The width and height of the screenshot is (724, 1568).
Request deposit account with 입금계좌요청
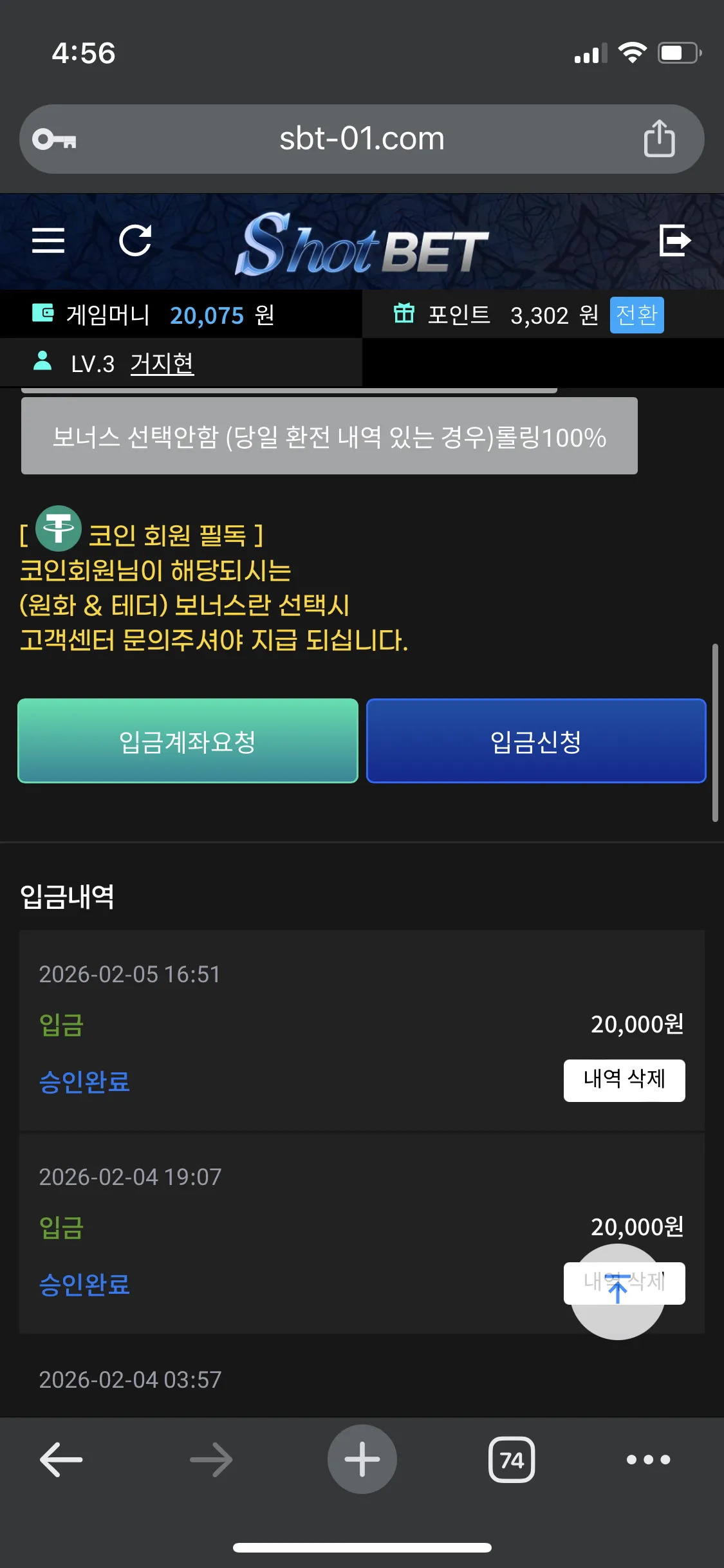point(188,741)
